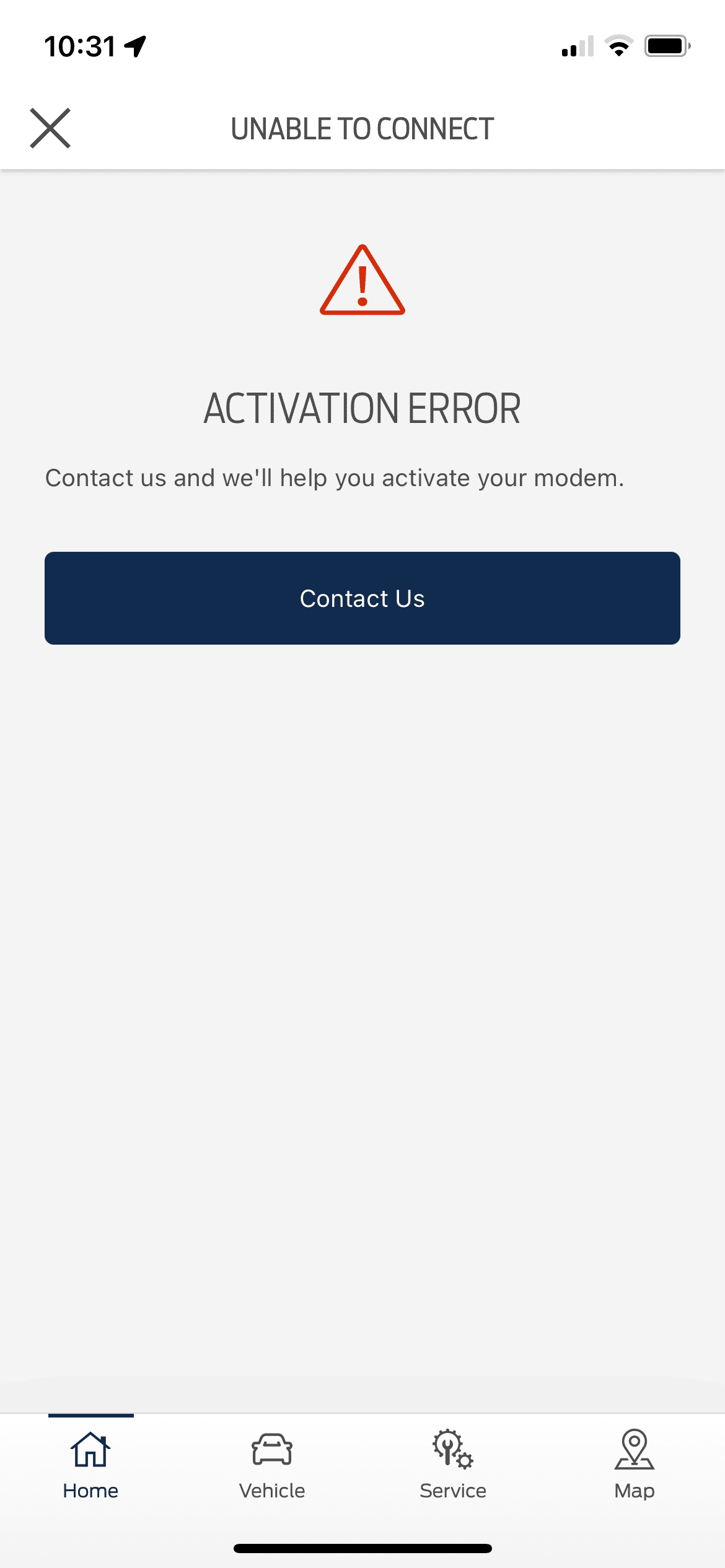725x1568 pixels.
Task: Tap the Contact Us button
Action: (x=362, y=598)
